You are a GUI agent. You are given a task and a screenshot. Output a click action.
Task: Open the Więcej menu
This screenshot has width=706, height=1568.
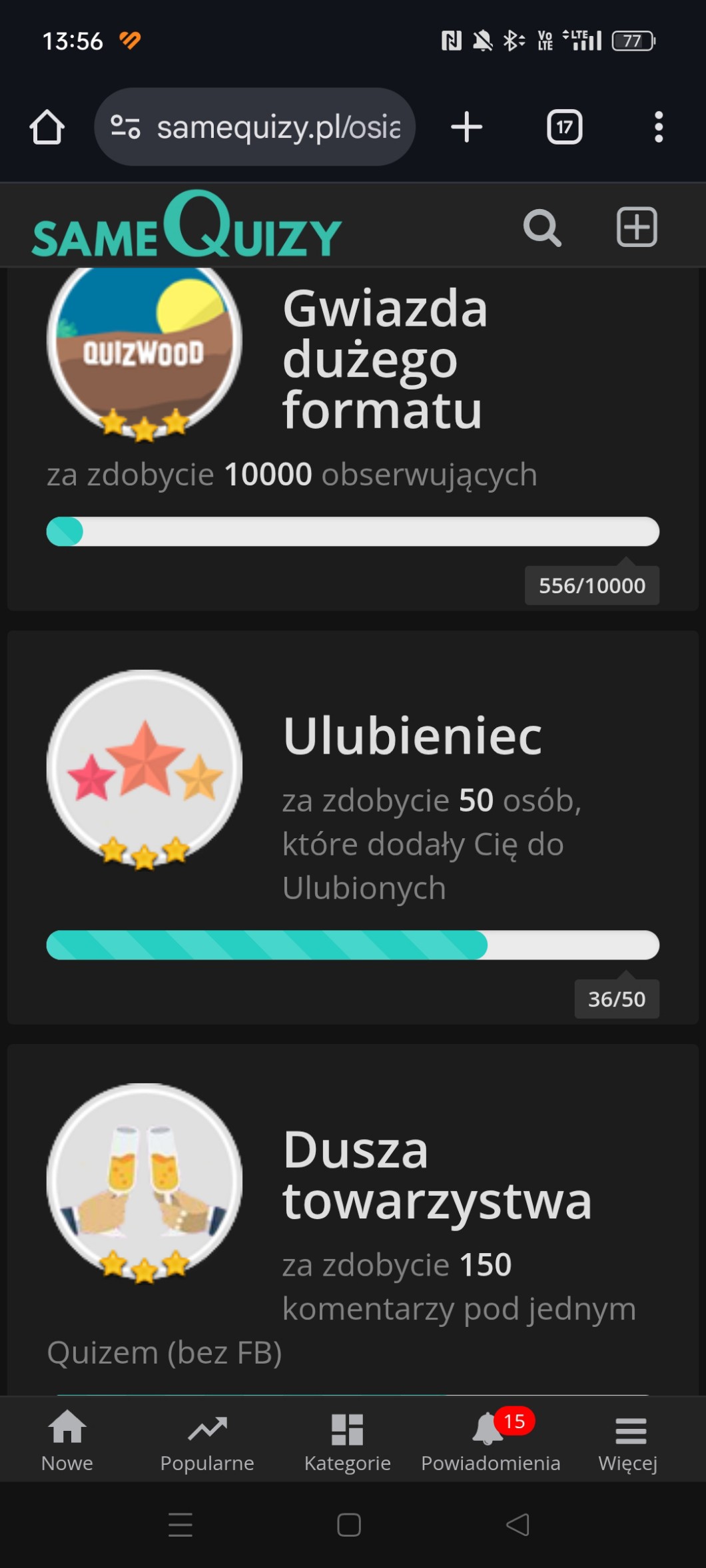click(x=628, y=1440)
